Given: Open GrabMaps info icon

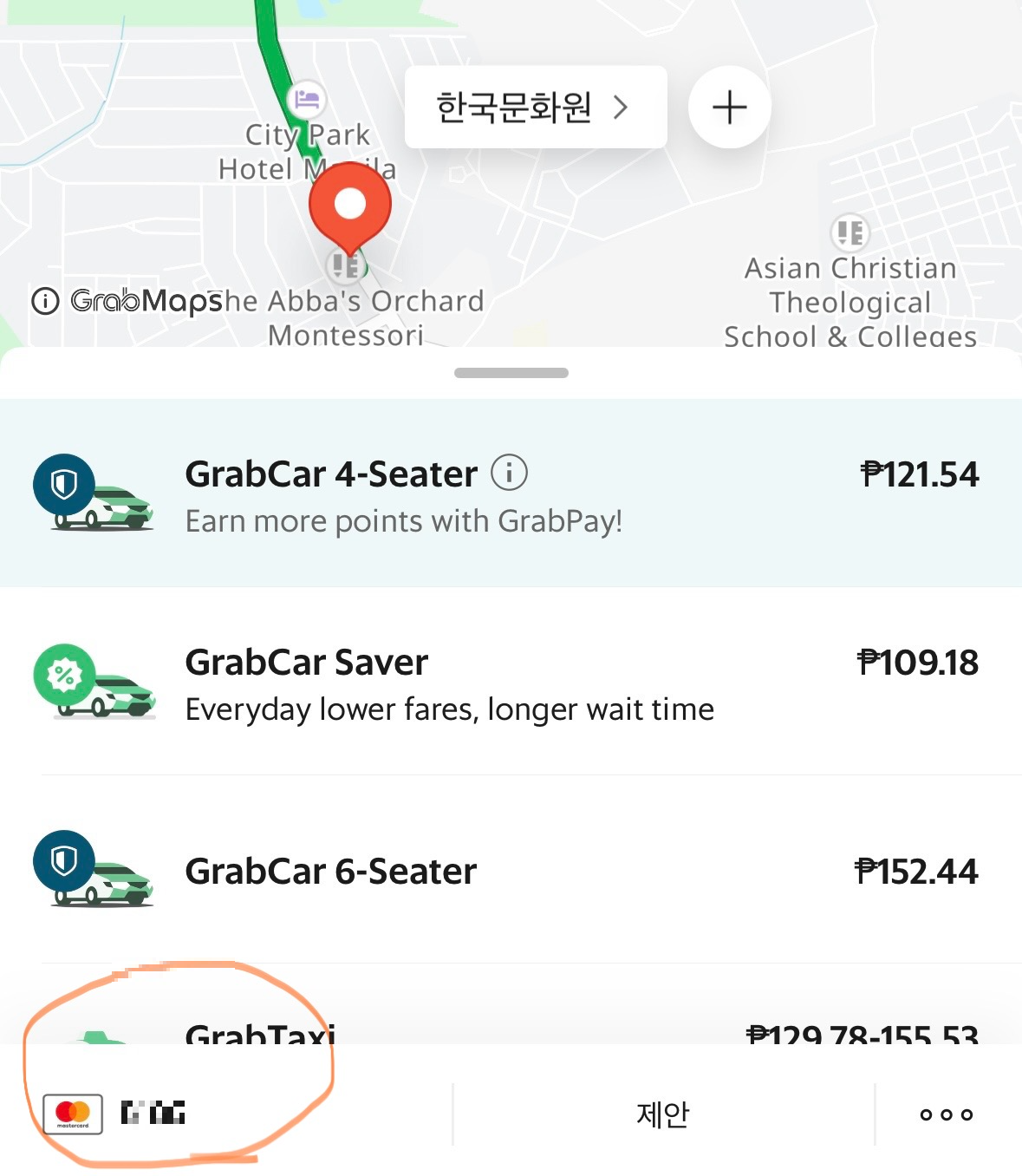Looking at the screenshot, I should coord(45,301).
